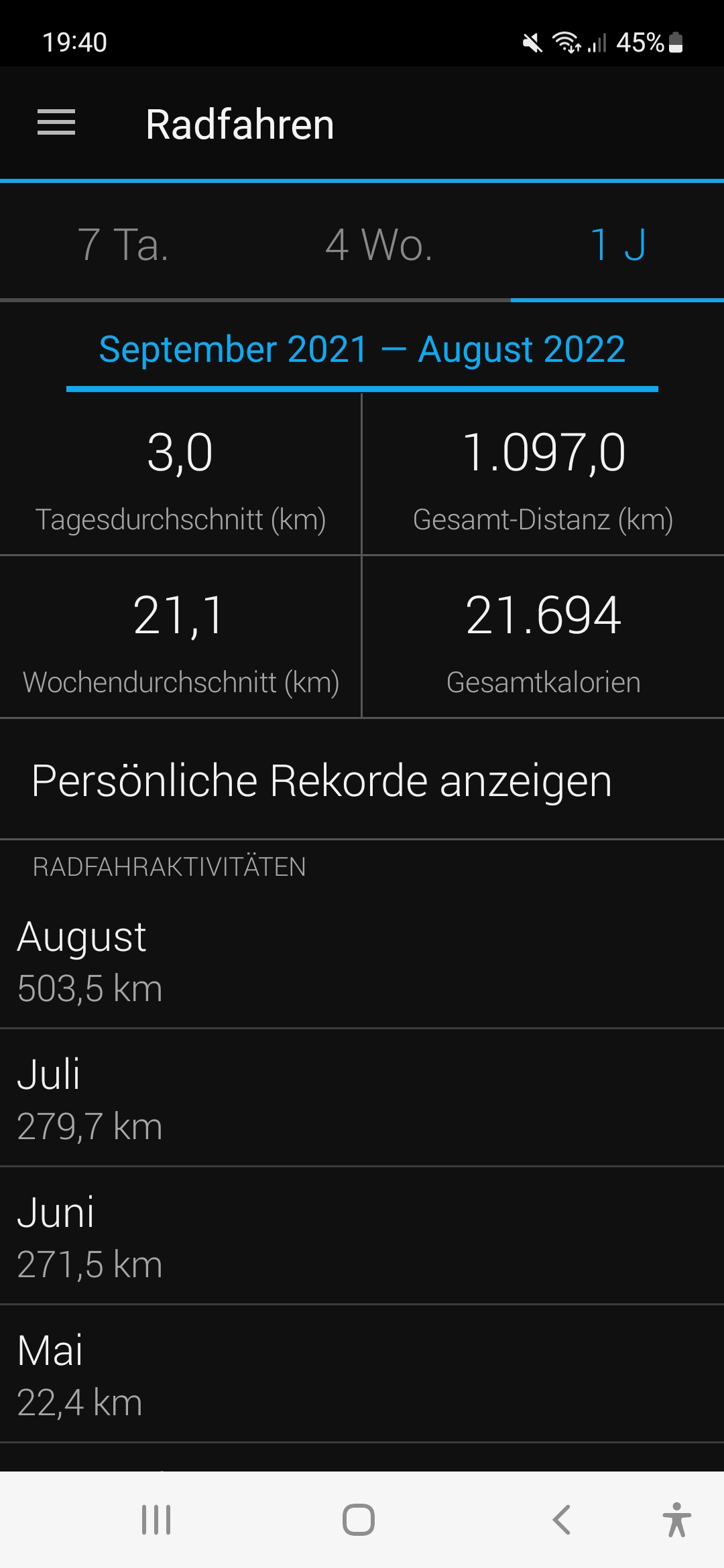The image size is (724, 1568).
Task: View Mai cycling activities
Action: click(x=362, y=1375)
